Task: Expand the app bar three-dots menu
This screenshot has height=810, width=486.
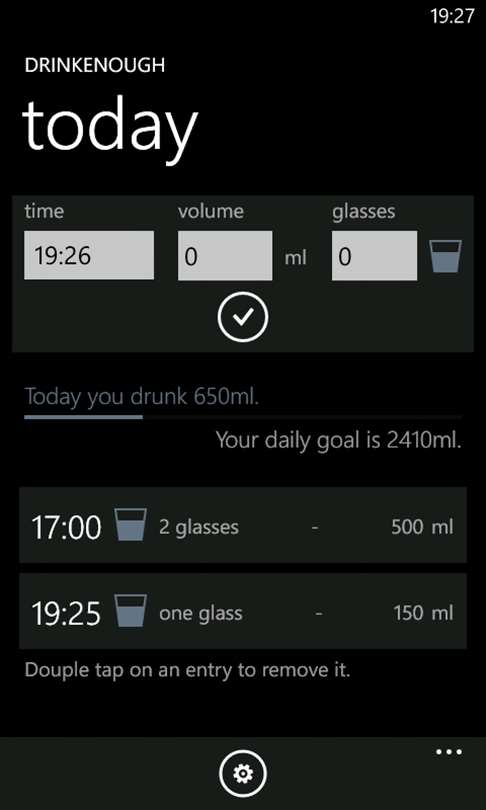Action: (x=449, y=752)
